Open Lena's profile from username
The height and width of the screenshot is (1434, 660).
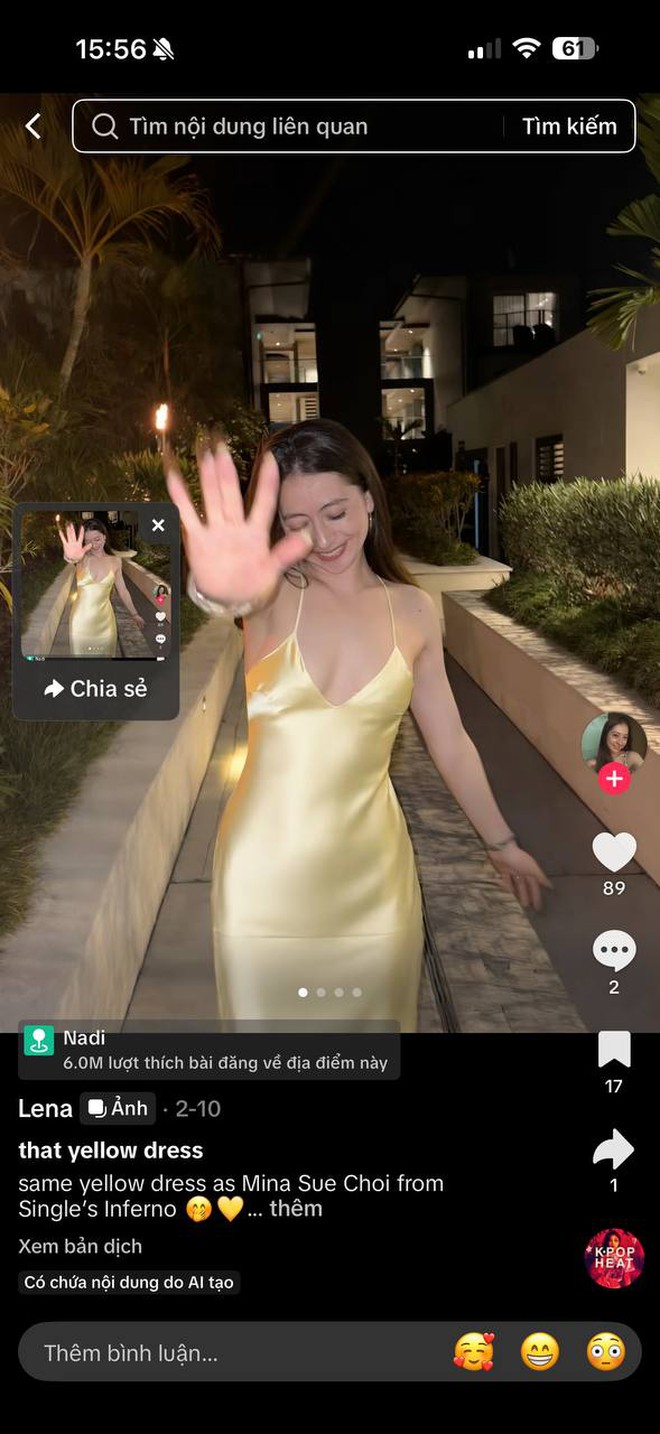(45, 1108)
